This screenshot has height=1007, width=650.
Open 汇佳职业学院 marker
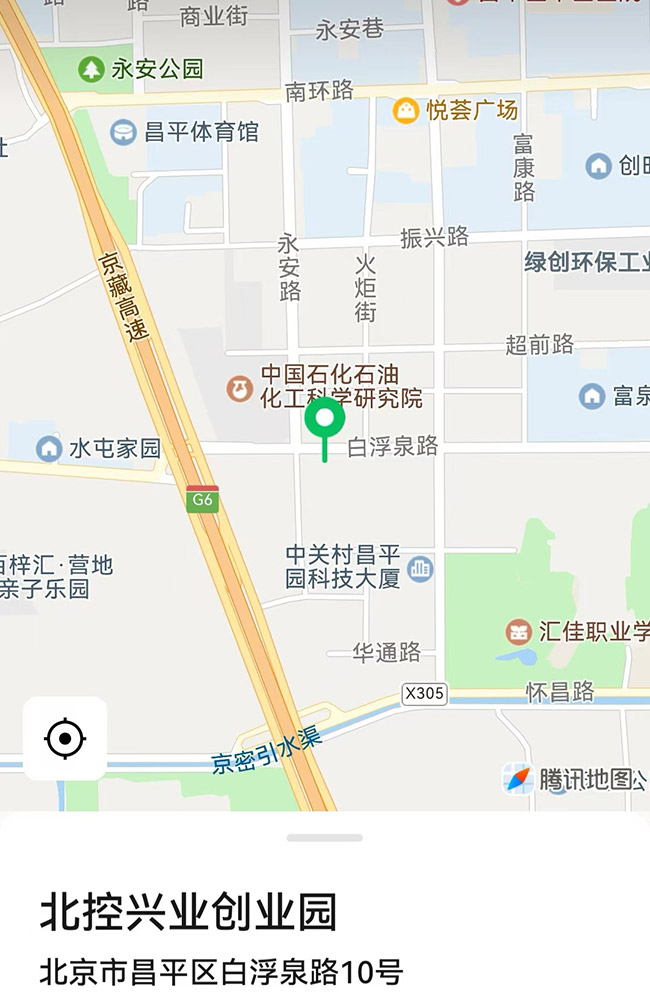pyautogui.click(x=518, y=631)
